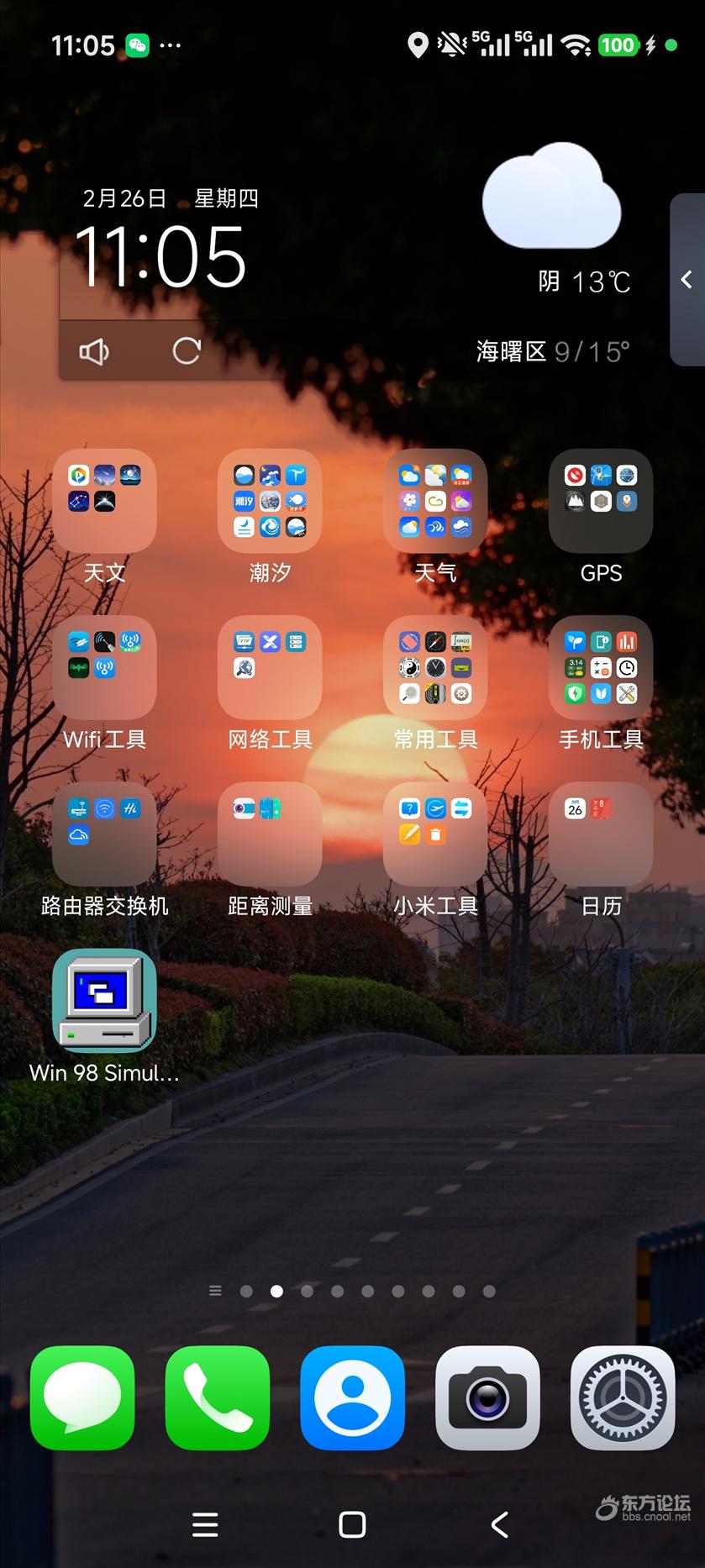Open the Settings gear in dock

pyautogui.click(x=623, y=1398)
